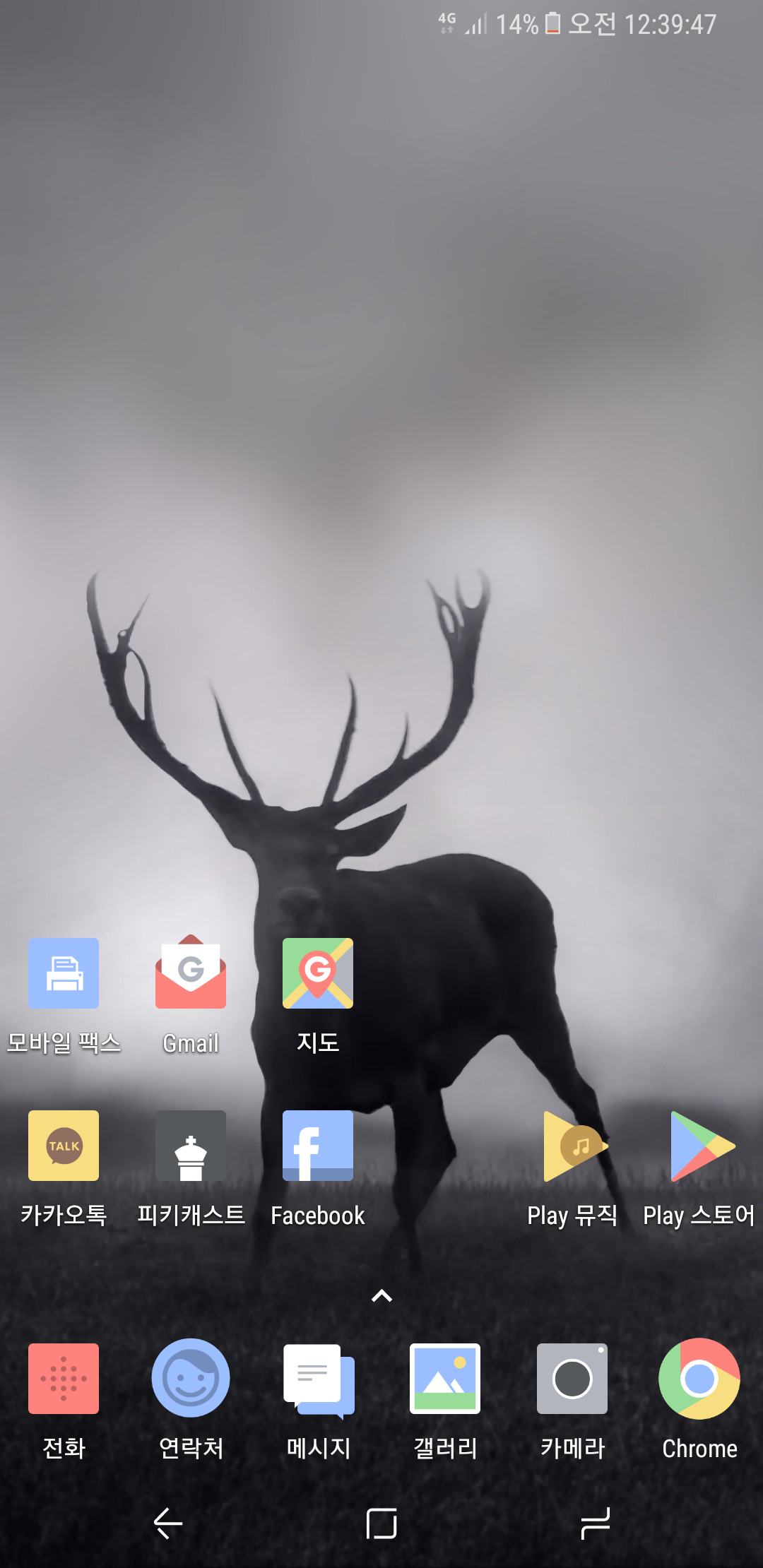
Task: Open the 모바일 팩스 app
Action: [x=64, y=973]
